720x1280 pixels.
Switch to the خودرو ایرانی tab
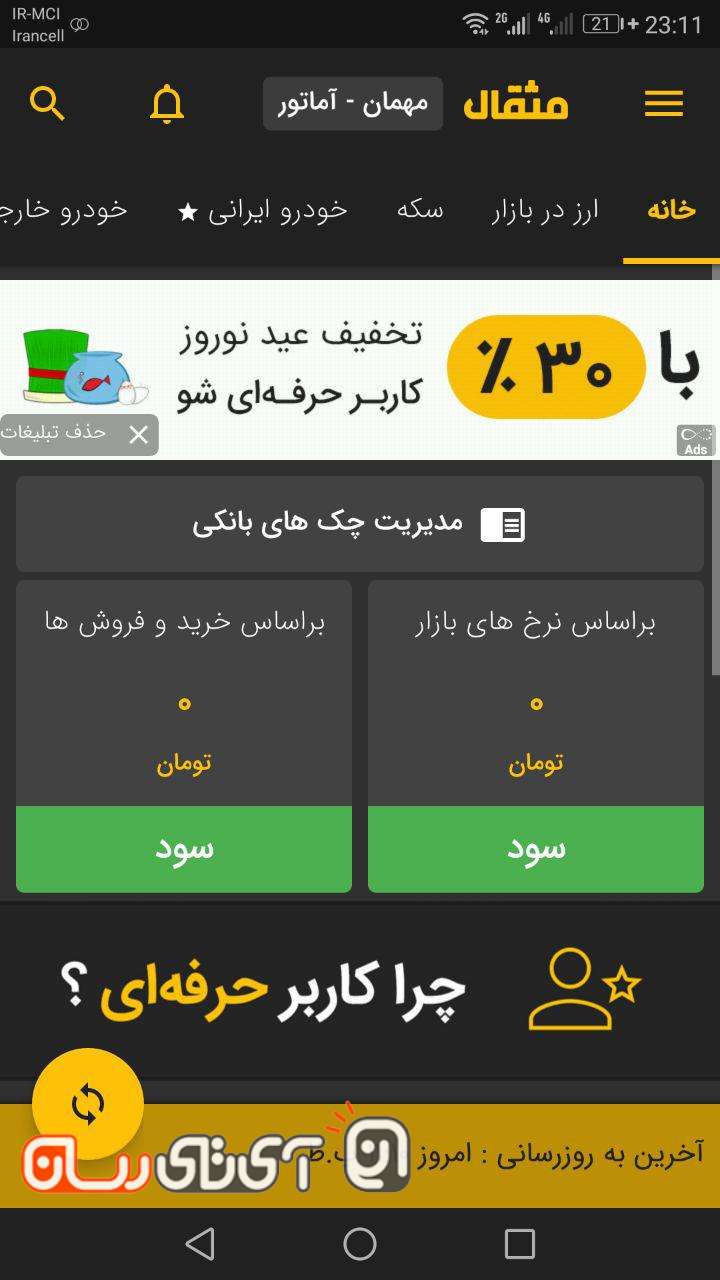(x=263, y=211)
